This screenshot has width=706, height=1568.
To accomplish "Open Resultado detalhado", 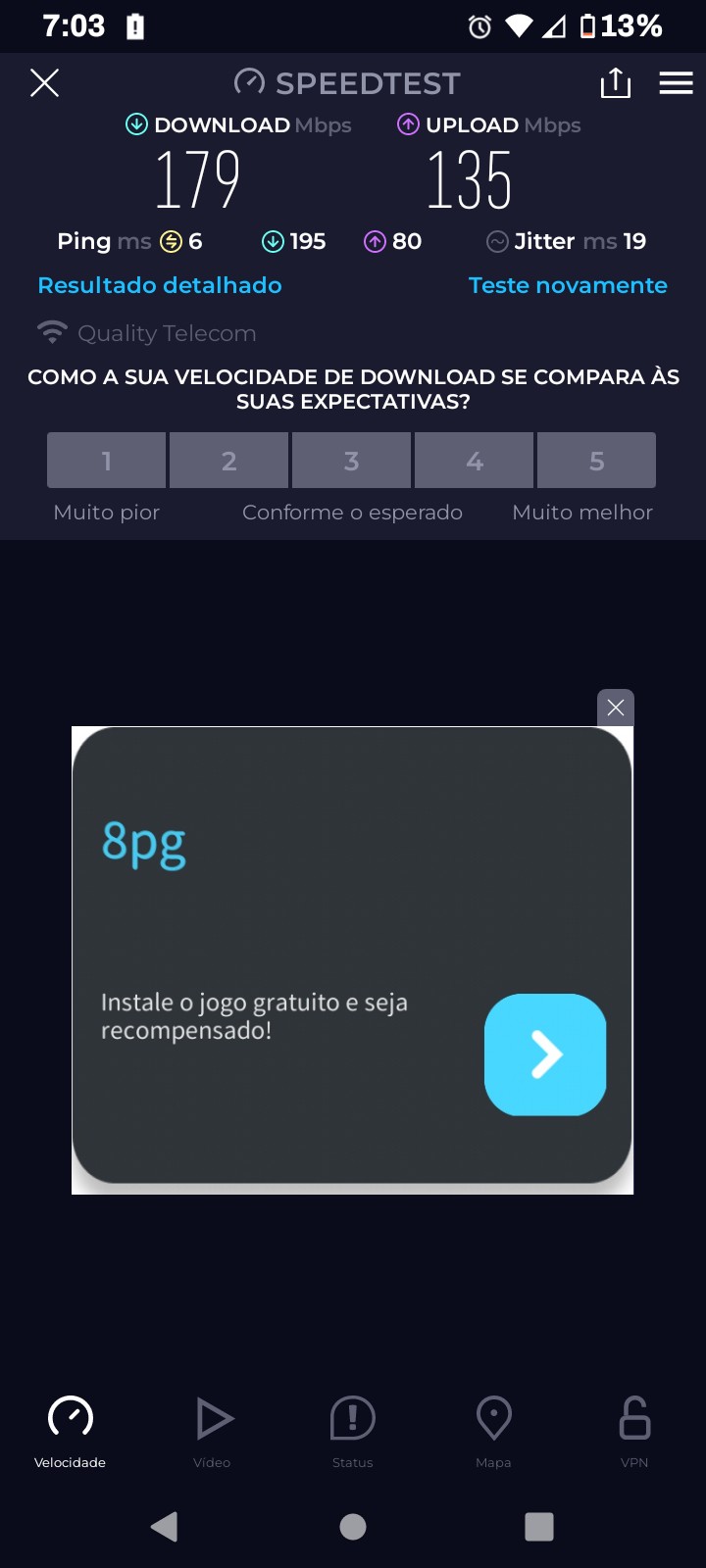I will (160, 285).
